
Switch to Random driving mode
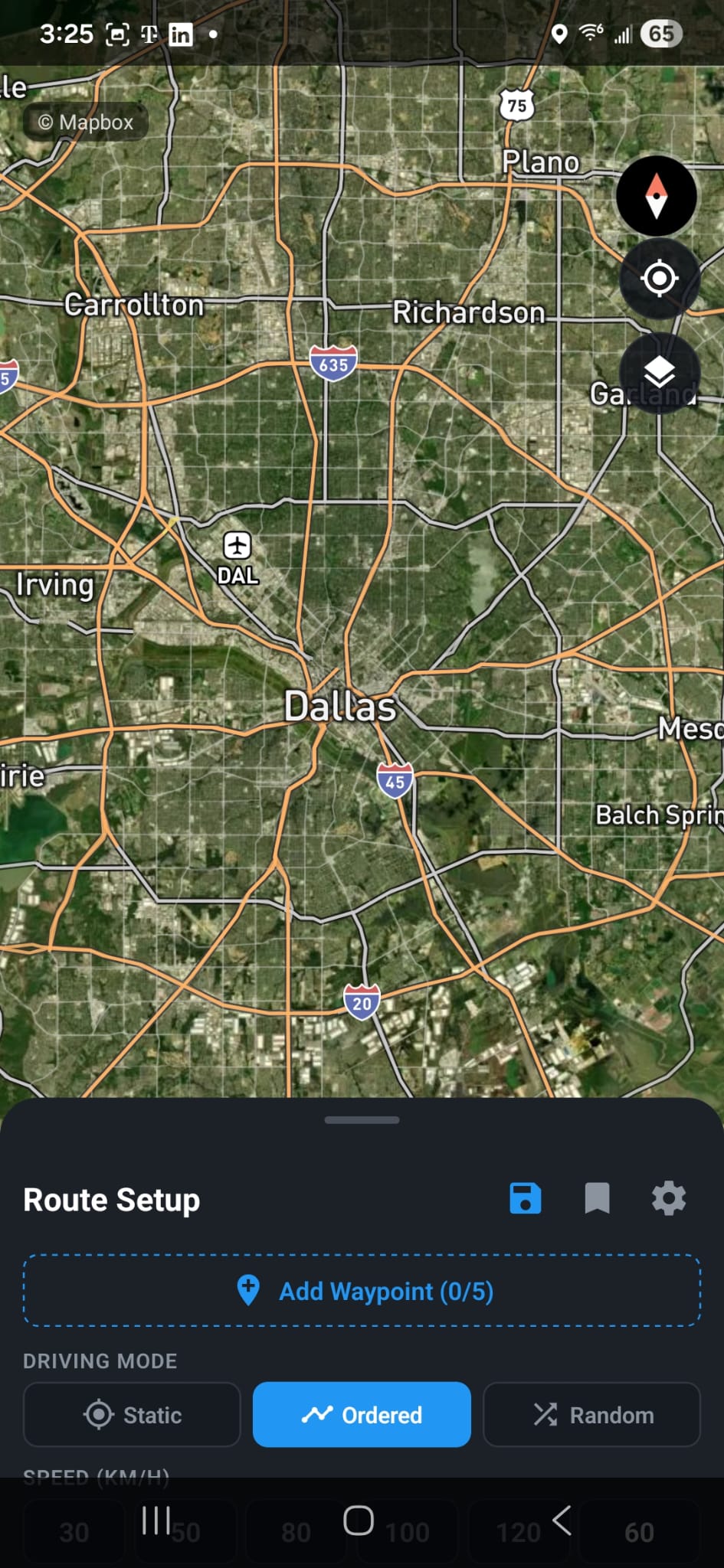pyautogui.click(x=591, y=1415)
